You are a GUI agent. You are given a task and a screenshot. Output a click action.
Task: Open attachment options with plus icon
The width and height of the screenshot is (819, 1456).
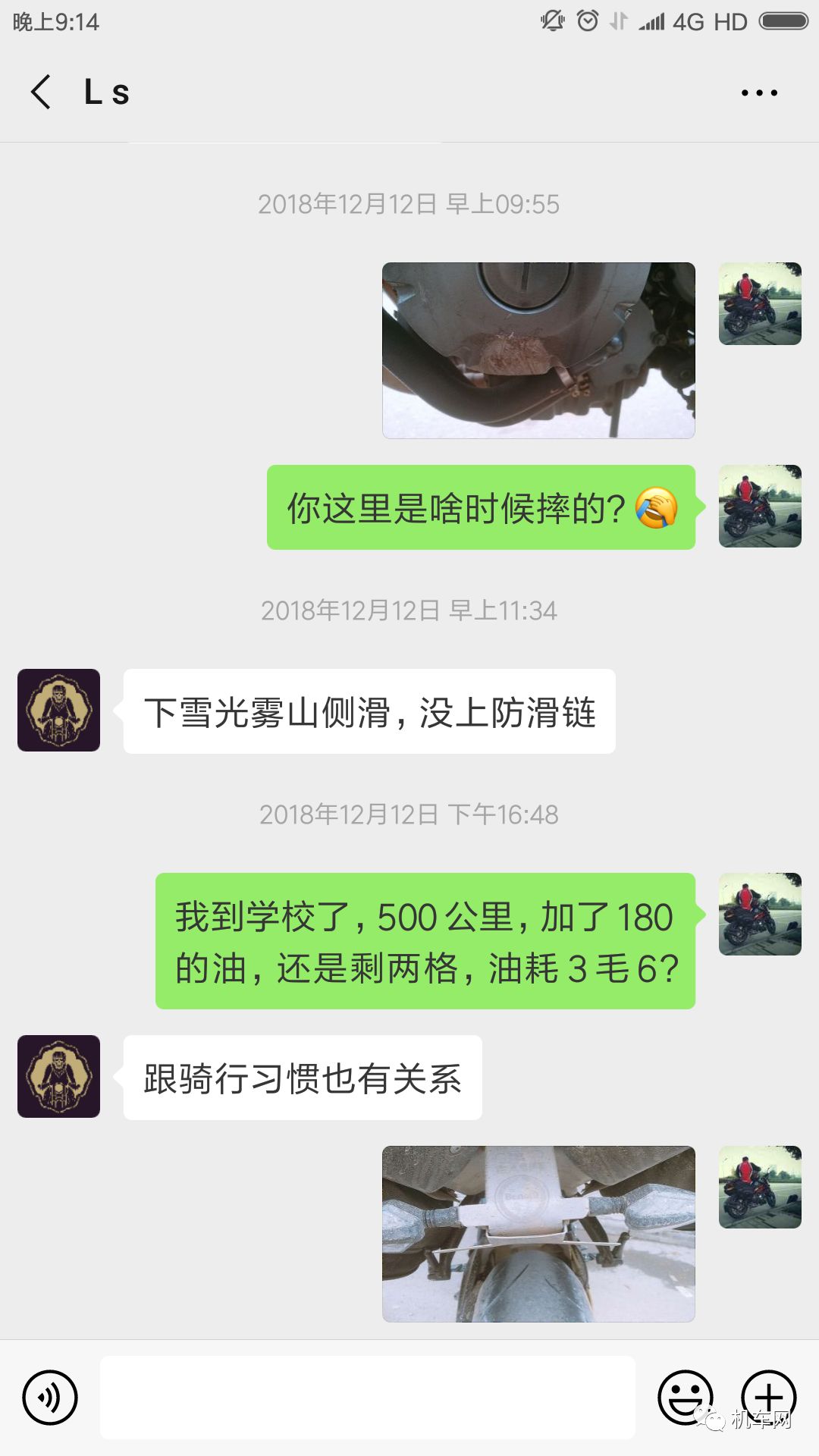tap(768, 1398)
